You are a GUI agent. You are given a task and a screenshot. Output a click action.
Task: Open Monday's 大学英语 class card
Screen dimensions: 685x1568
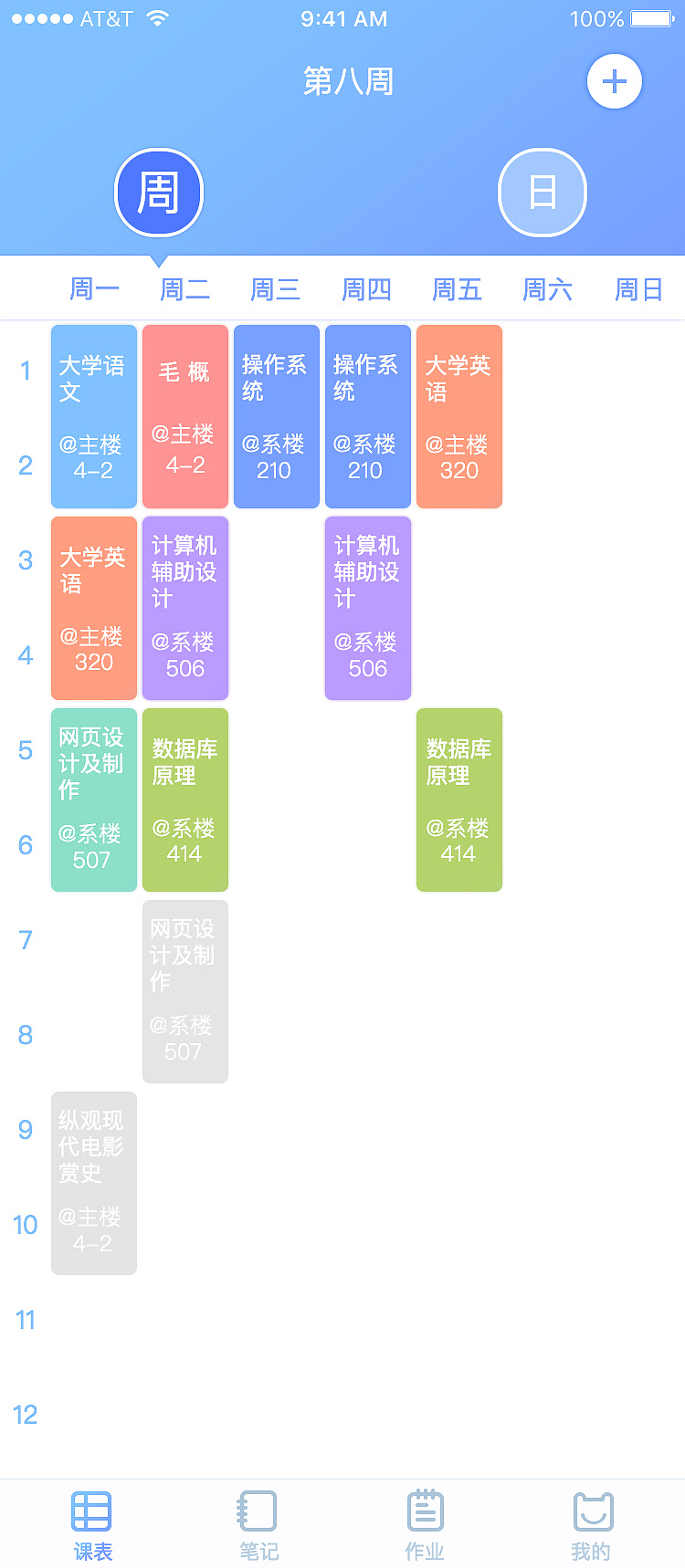(x=94, y=608)
